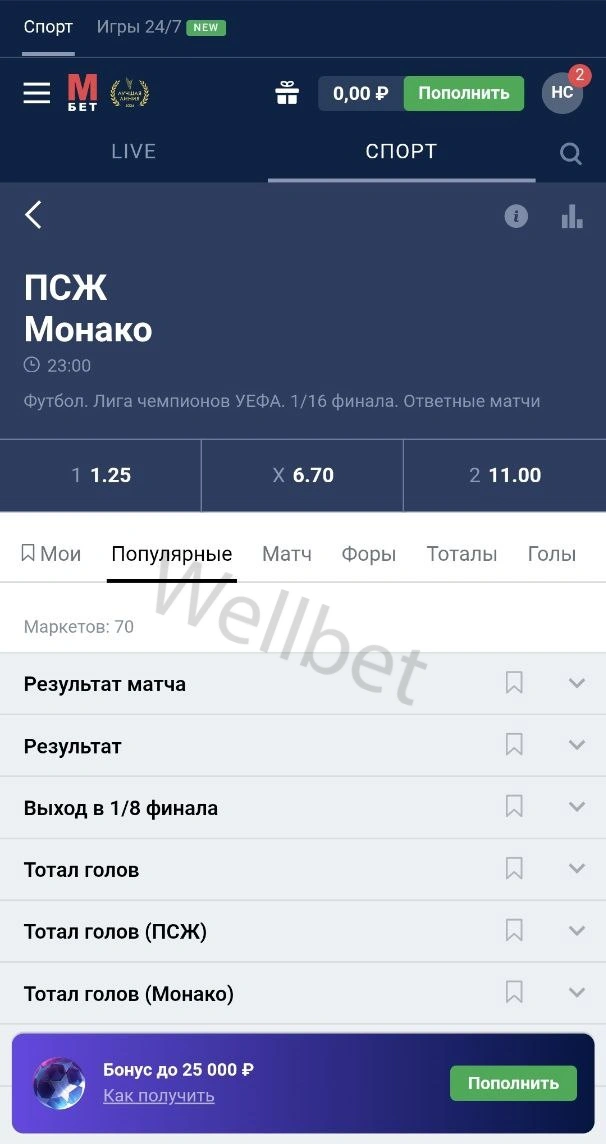Open the gift bonuses icon
Image resolution: width=606 pixels, height=1144 pixels.
287,93
